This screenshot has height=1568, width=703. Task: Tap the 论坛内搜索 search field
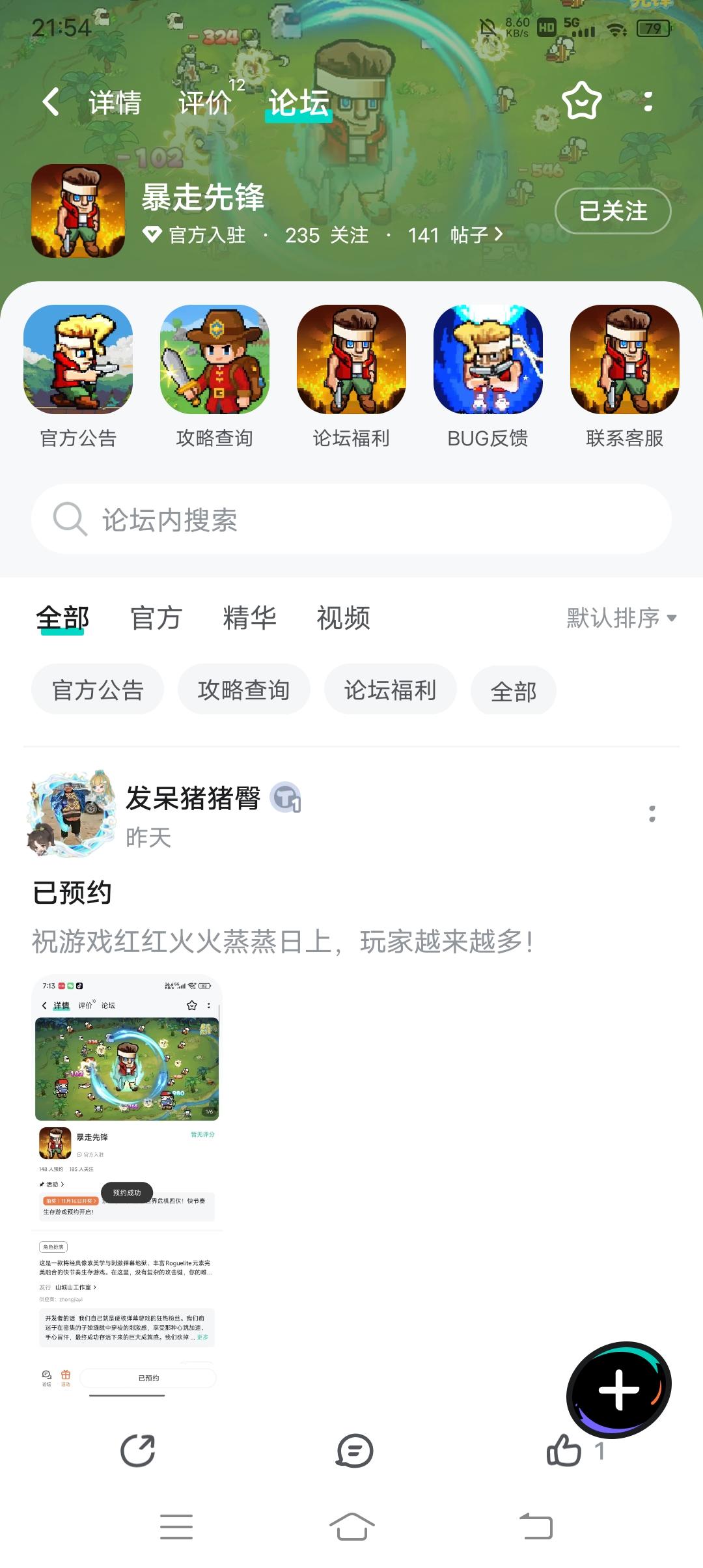pyautogui.click(x=351, y=519)
